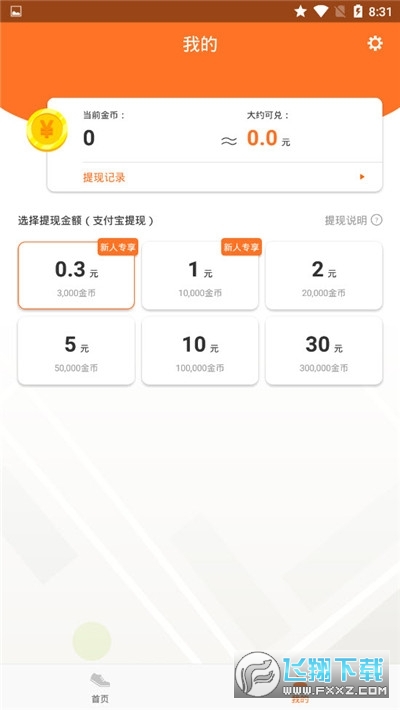The height and width of the screenshot is (710, 400).
Task: Choose the 30 元 withdrawal amount
Action: 324,351
